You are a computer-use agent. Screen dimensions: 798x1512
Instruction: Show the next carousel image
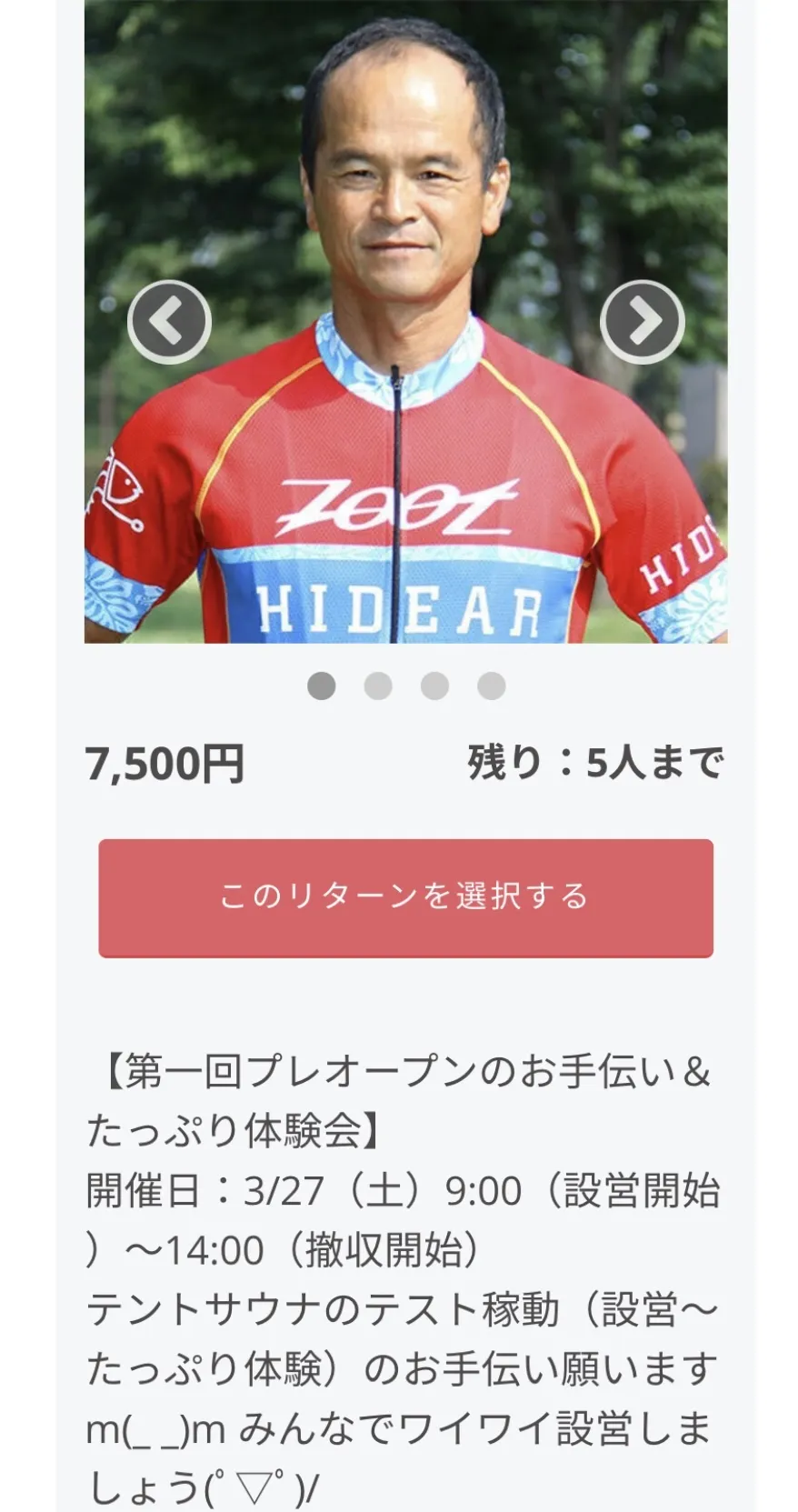(x=643, y=322)
